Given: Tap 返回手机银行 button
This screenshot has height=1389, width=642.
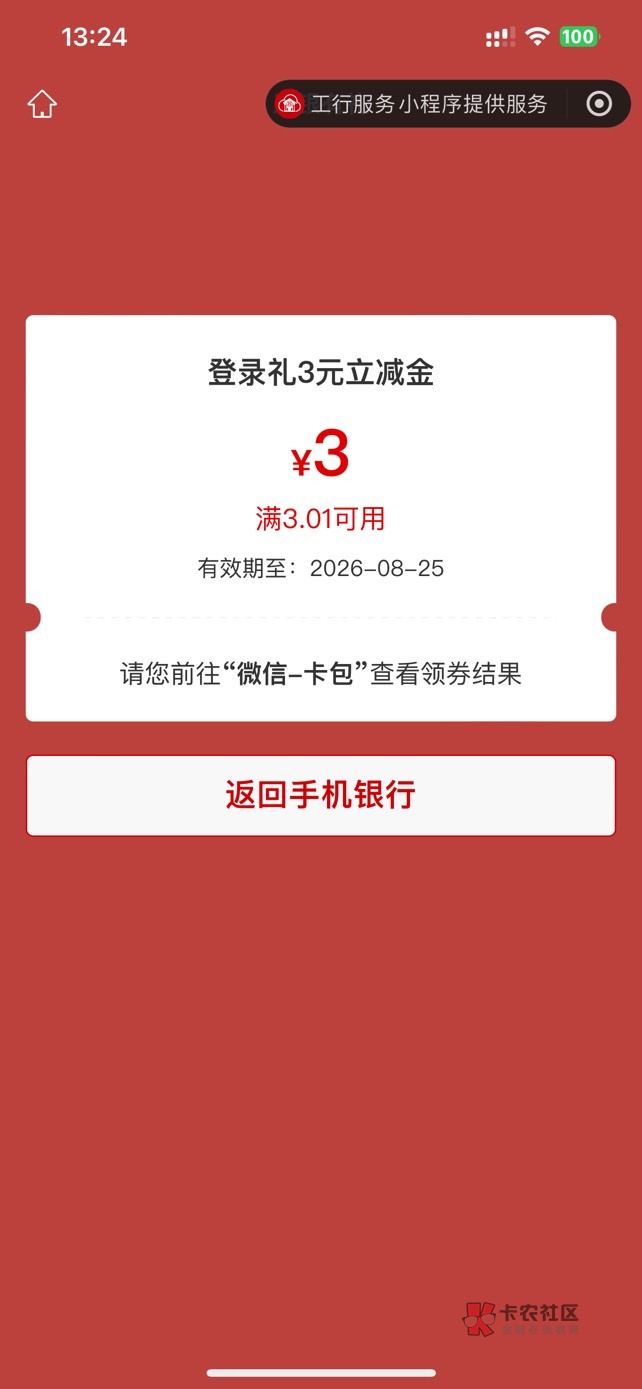Looking at the screenshot, I should [320, 795].
